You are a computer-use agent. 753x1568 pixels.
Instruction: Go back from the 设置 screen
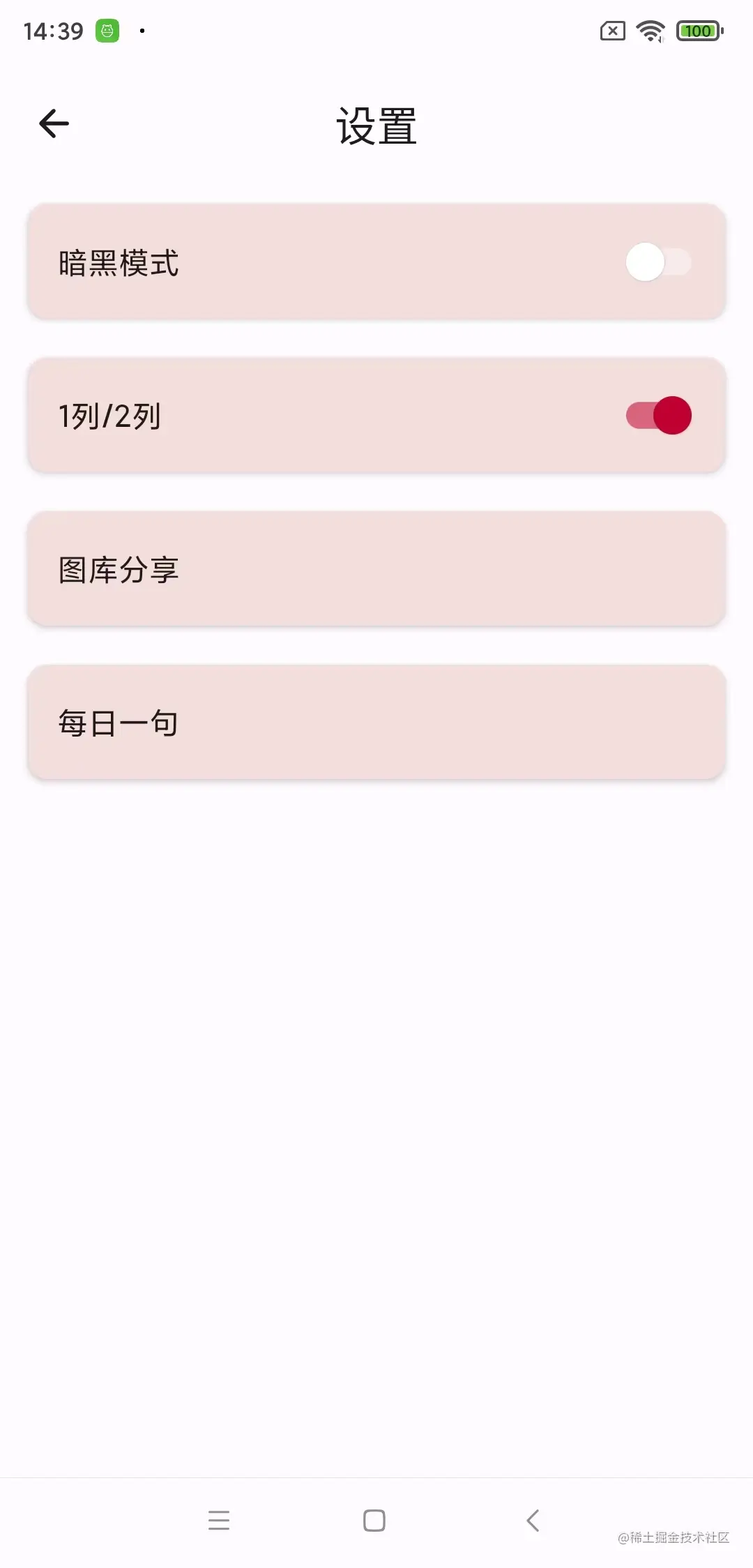pos(54,124)
